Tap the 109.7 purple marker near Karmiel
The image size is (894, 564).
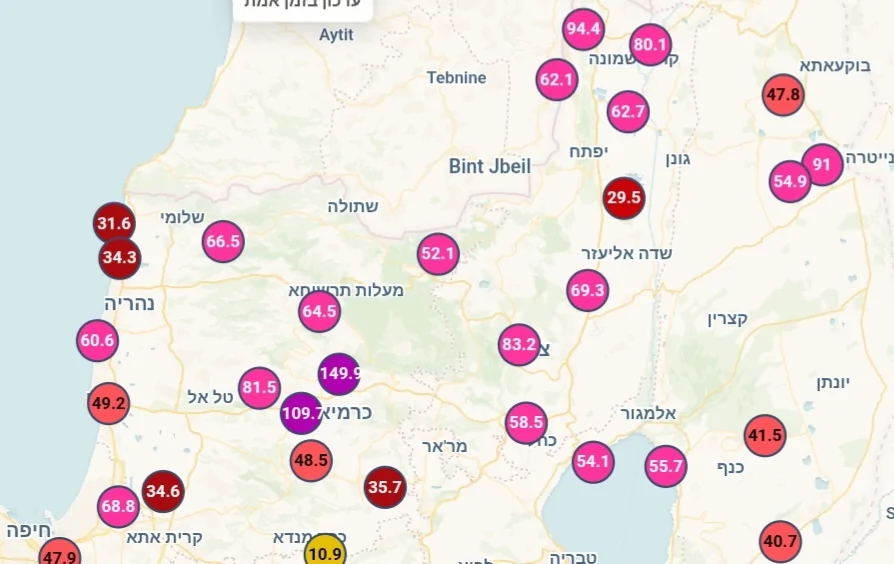(301, 412)
